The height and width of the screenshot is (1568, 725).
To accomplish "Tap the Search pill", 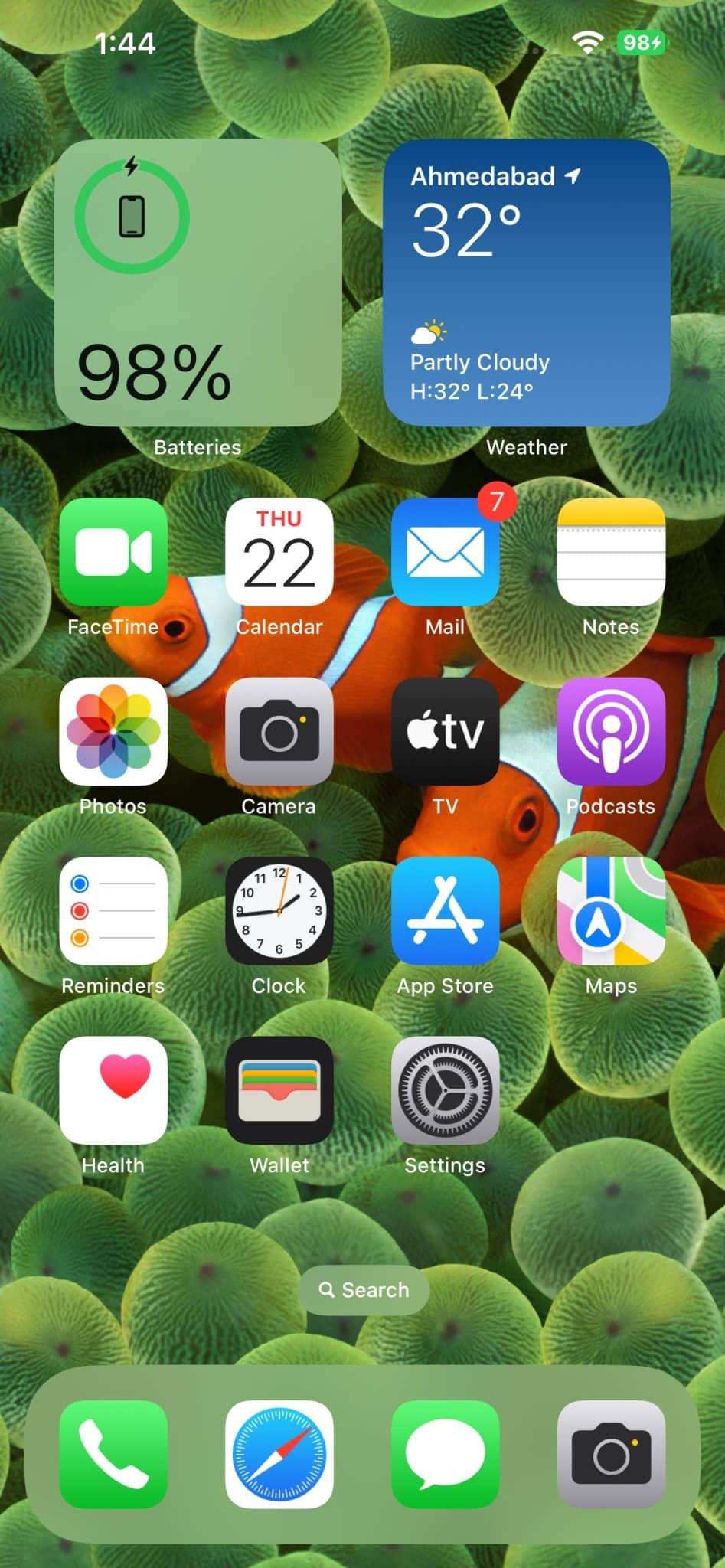I will [x=364, y=1290].
